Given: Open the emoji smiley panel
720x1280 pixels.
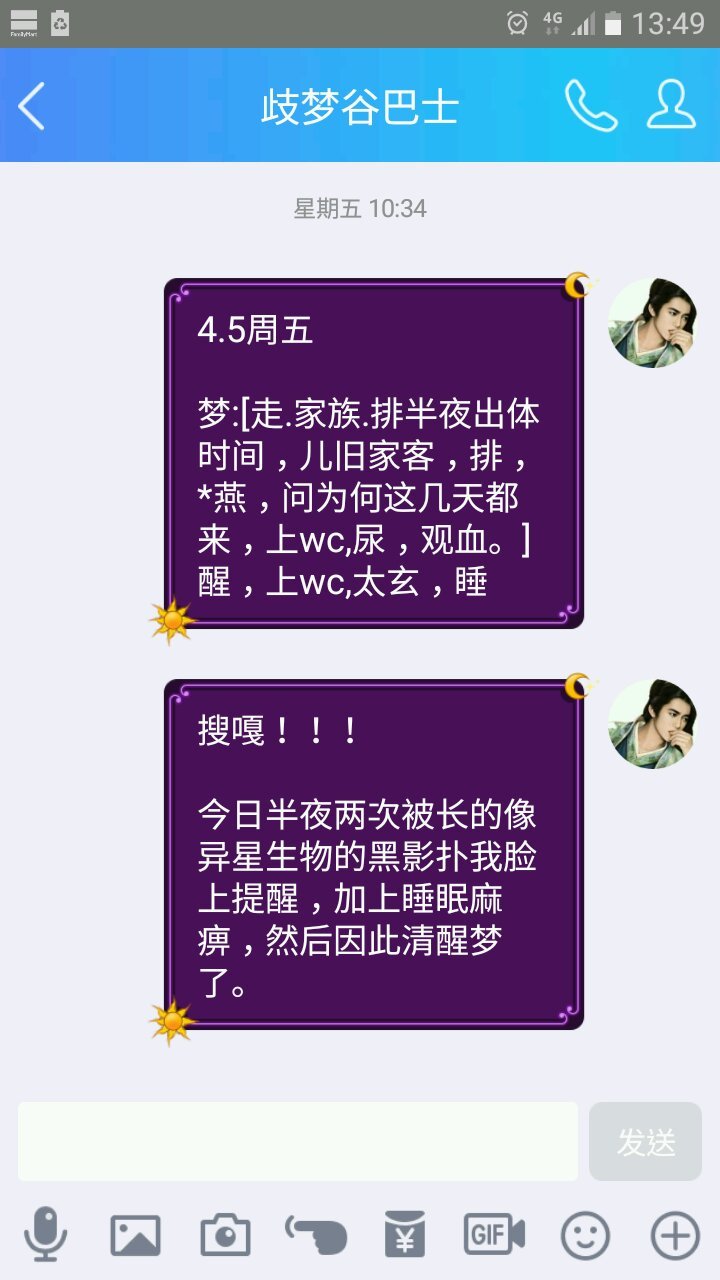Looking at the screenshot, I should (585, 1235).
